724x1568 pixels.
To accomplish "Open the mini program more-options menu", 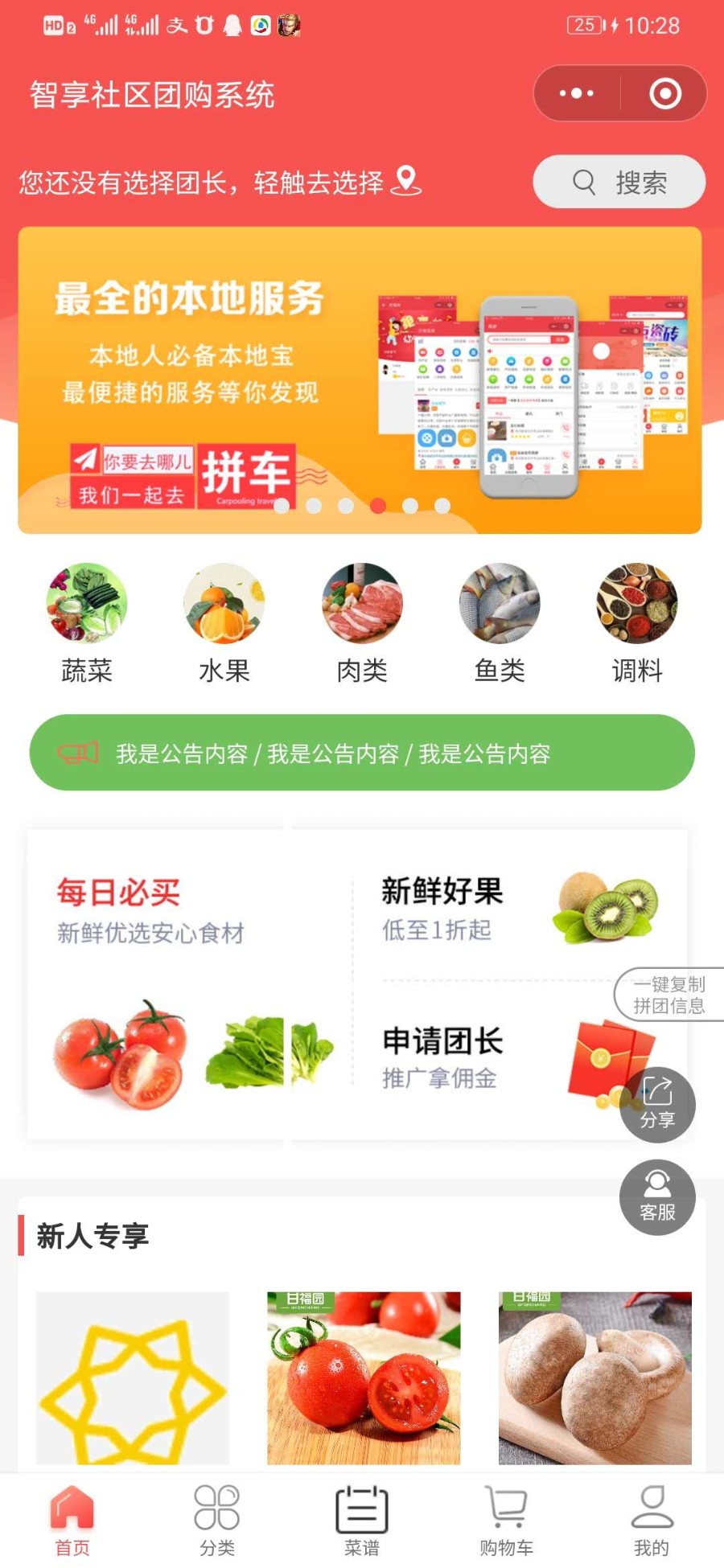I will click(x=577, y=94).
